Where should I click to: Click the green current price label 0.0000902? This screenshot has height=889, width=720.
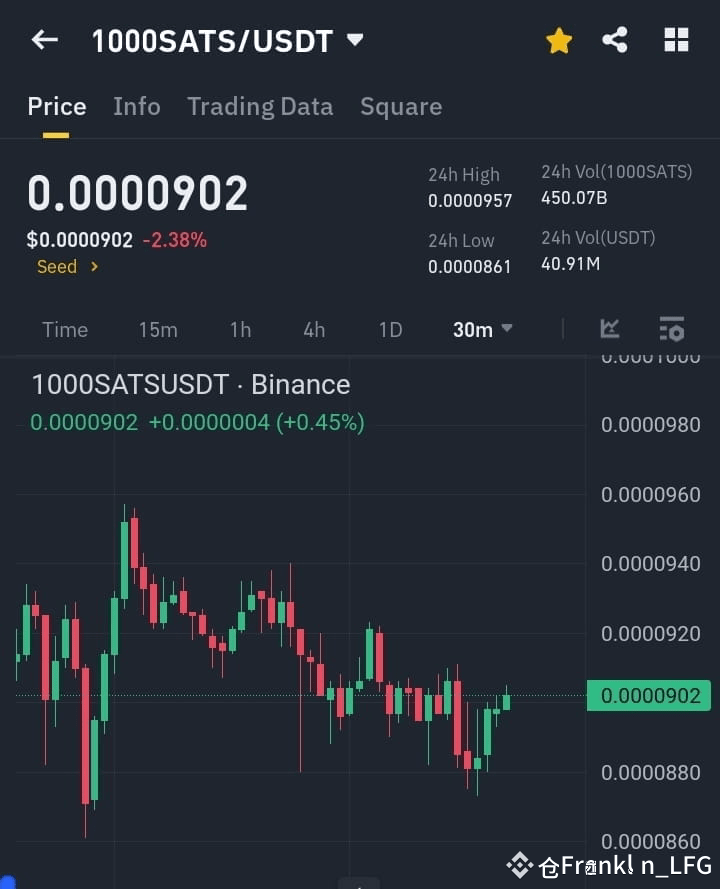click(x=648, y=695)
